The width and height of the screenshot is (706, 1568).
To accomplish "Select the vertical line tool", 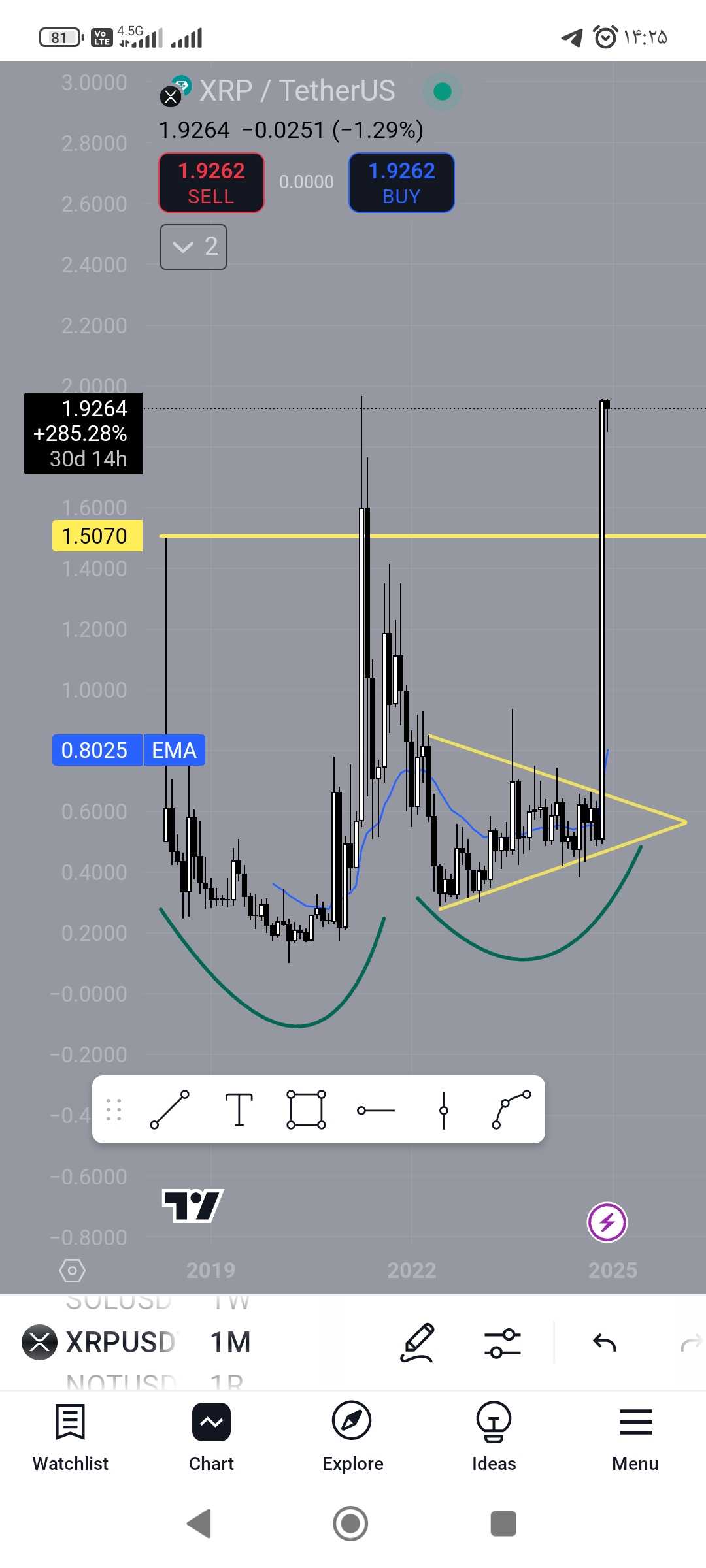I will (444, 1110).
